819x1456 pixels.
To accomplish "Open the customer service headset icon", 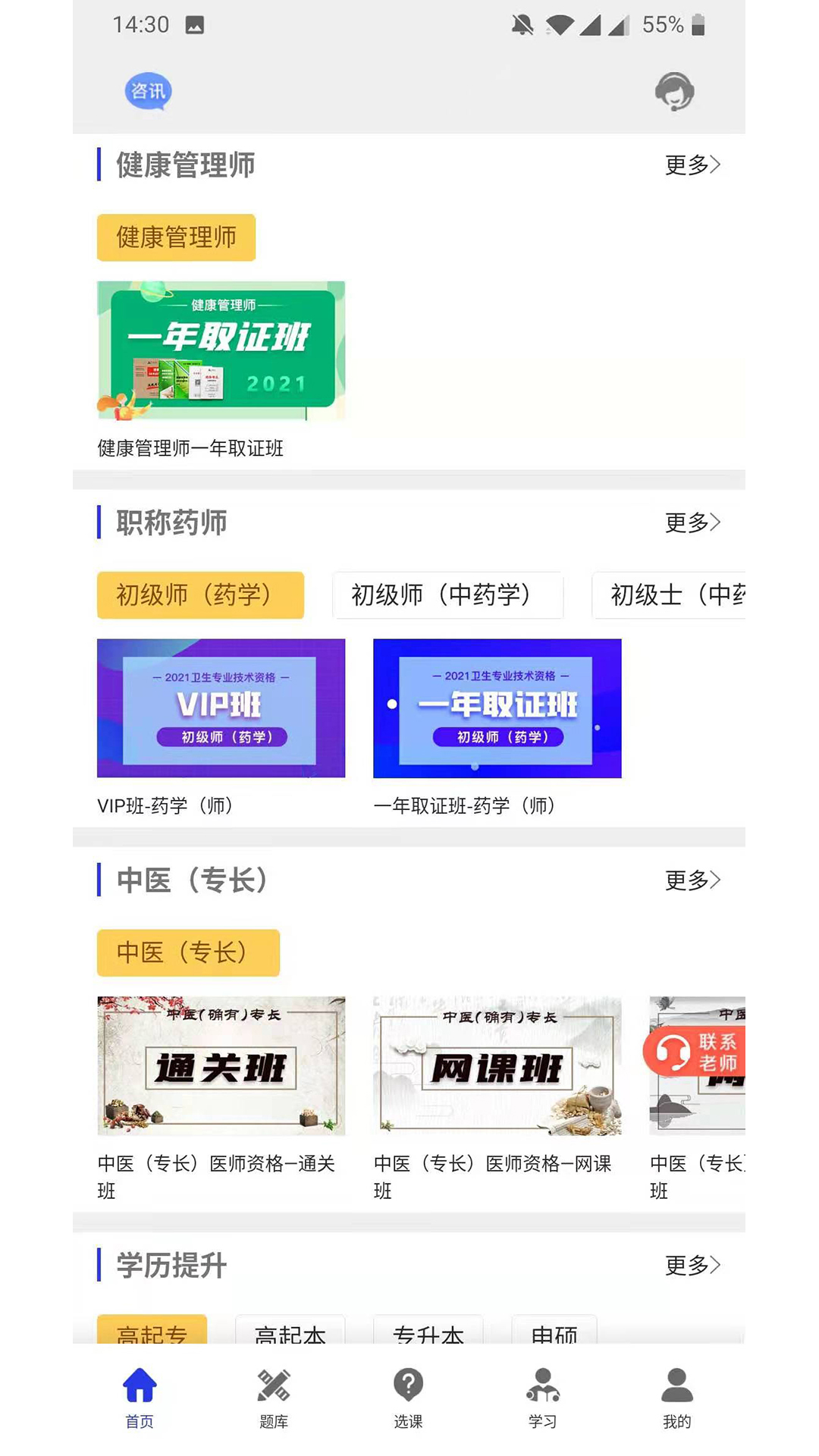I will (x=674, y=92).
